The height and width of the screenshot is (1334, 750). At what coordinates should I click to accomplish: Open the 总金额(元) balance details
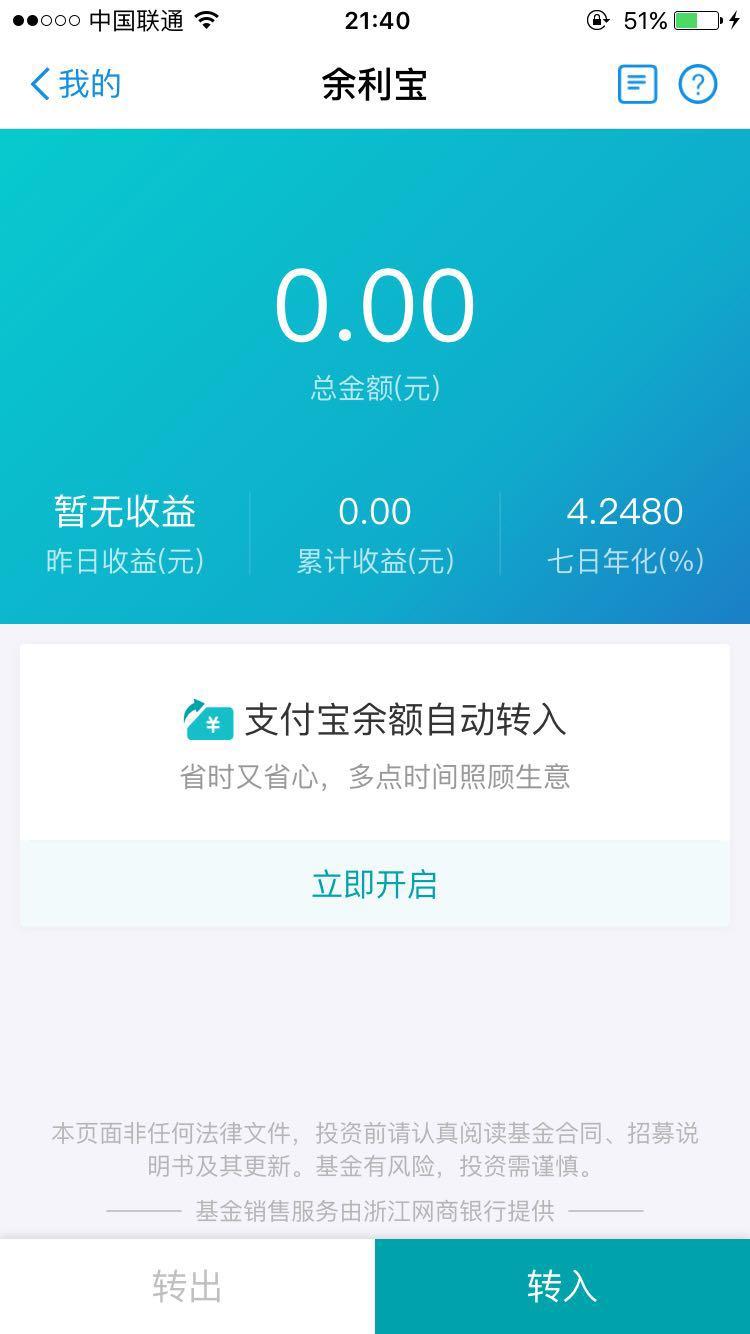375,388
